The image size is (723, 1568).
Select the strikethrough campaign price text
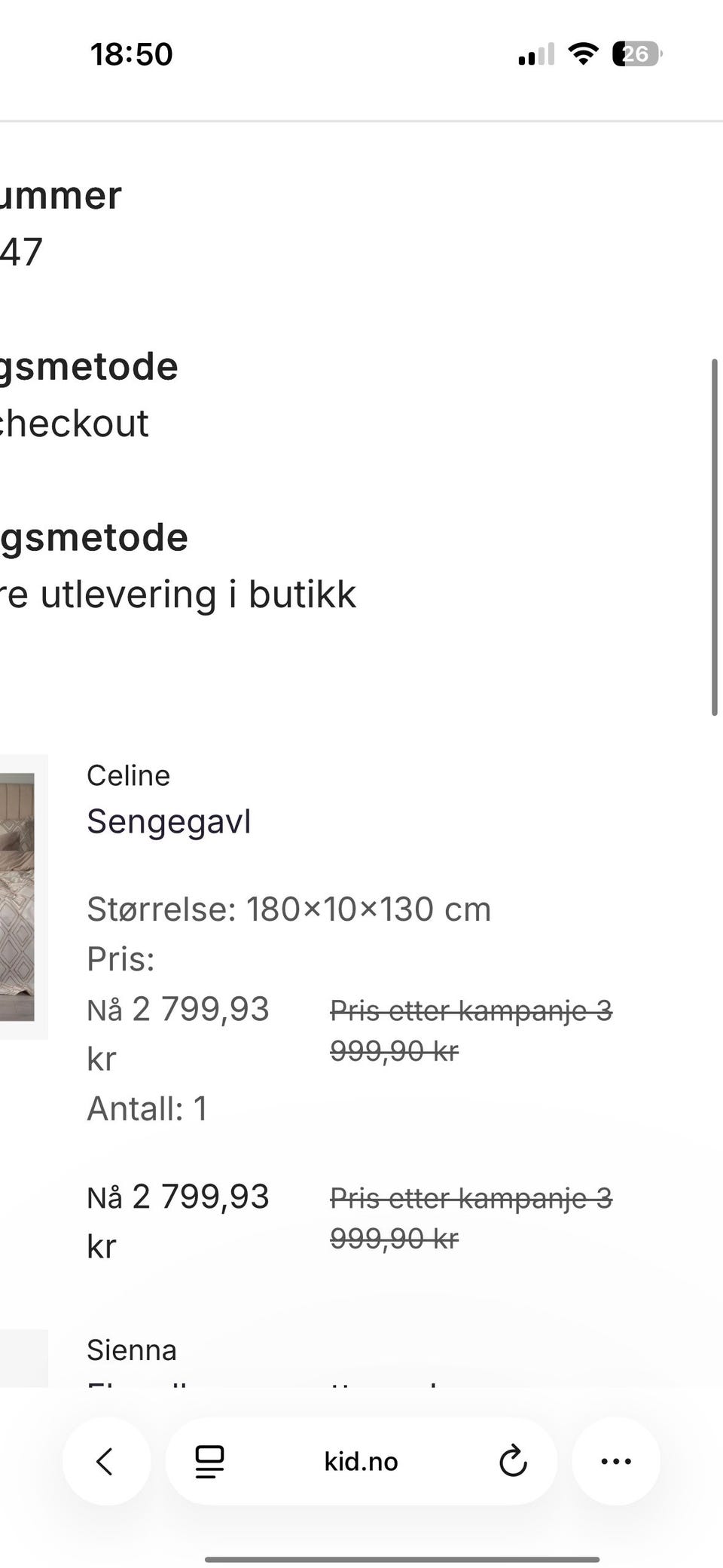[x=471, y=1033]
